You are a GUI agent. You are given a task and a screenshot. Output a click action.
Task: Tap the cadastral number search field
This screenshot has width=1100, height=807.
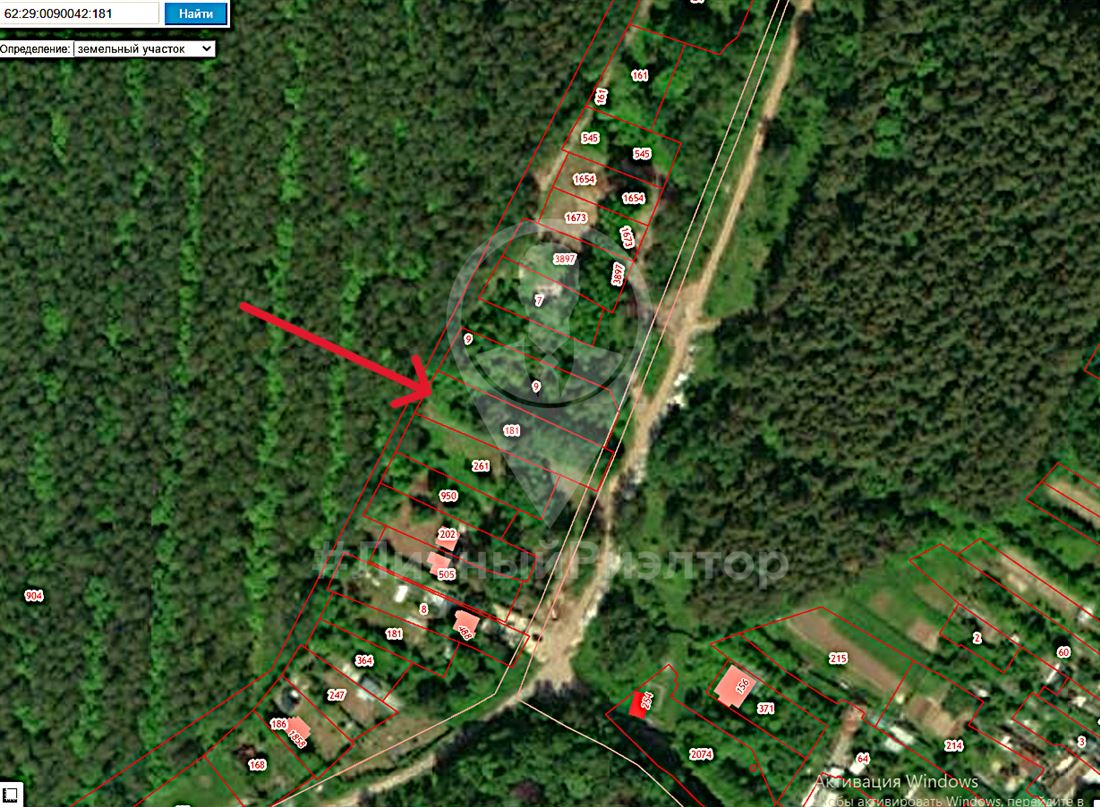[78, 13]
